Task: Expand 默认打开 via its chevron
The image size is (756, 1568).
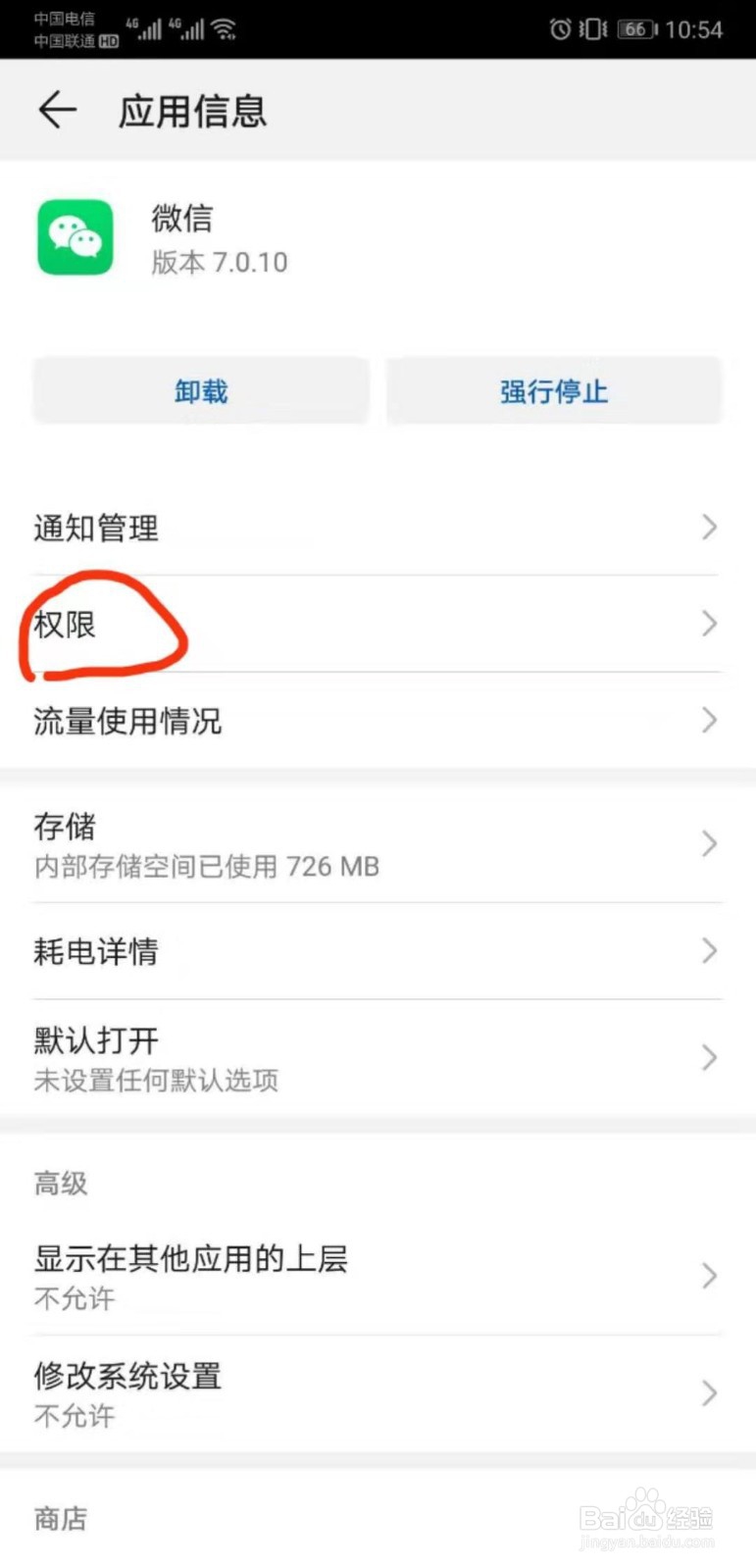Action: pos(709,1057)
